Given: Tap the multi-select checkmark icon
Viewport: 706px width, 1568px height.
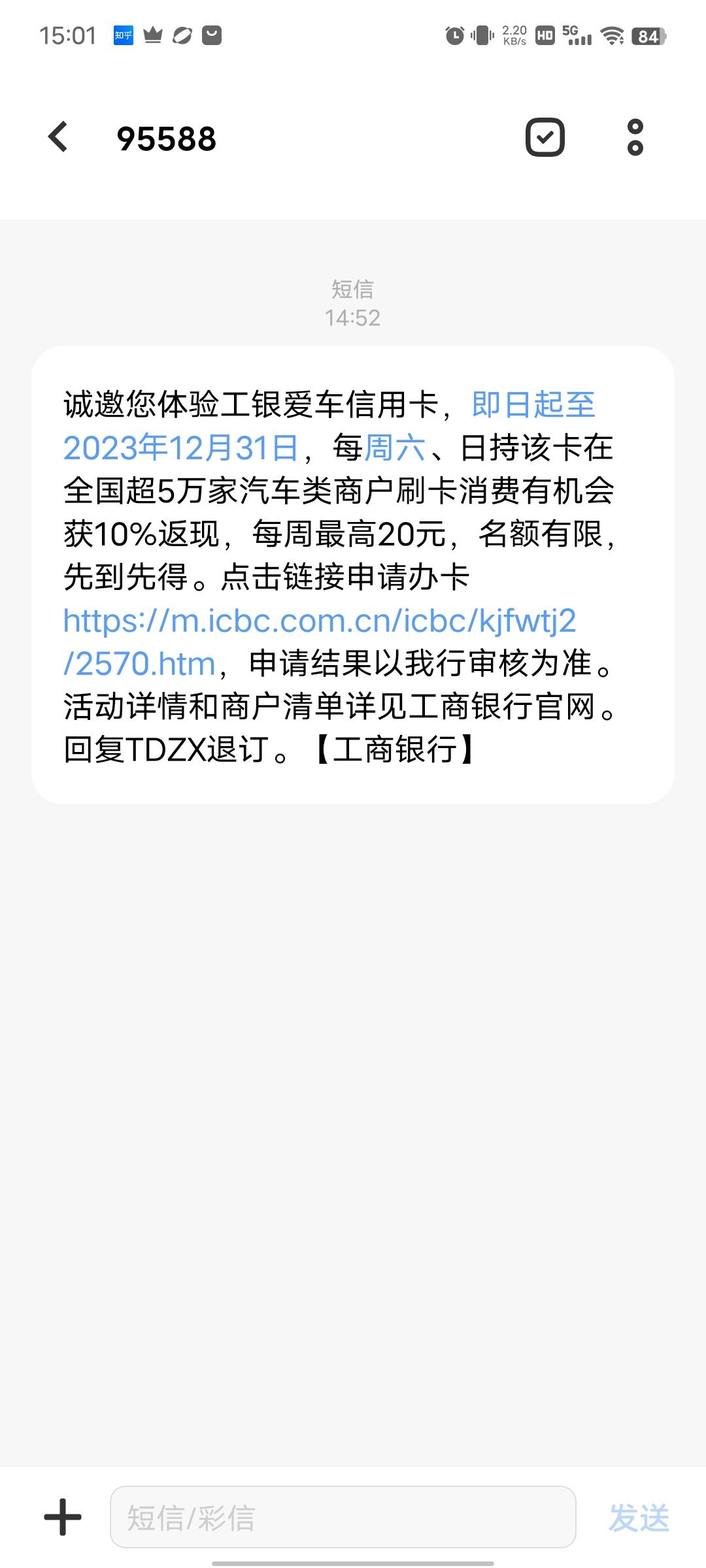Looking at the screenshot, I should [545, 137].
